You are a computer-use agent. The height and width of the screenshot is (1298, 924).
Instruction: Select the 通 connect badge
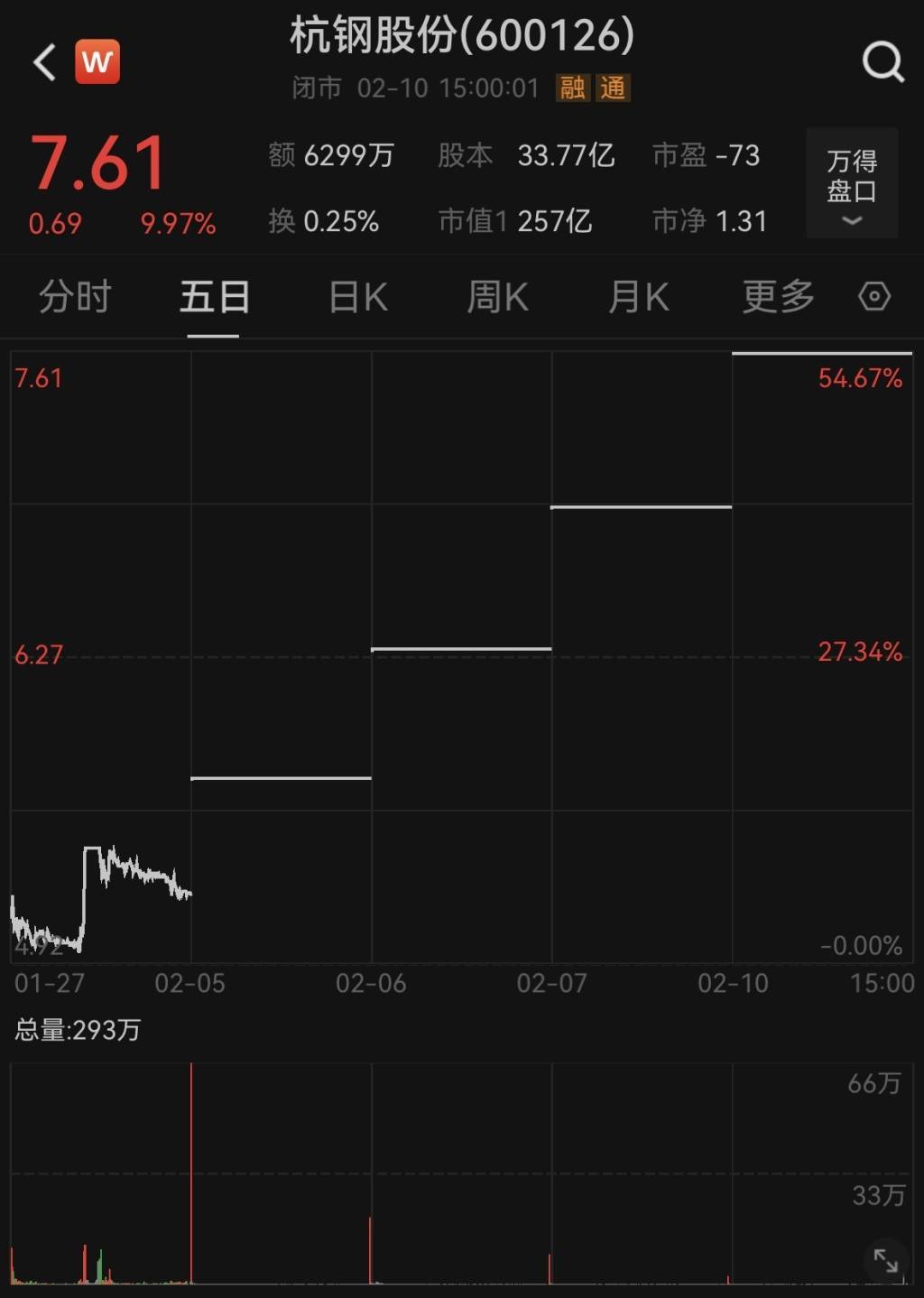(614, 89)
